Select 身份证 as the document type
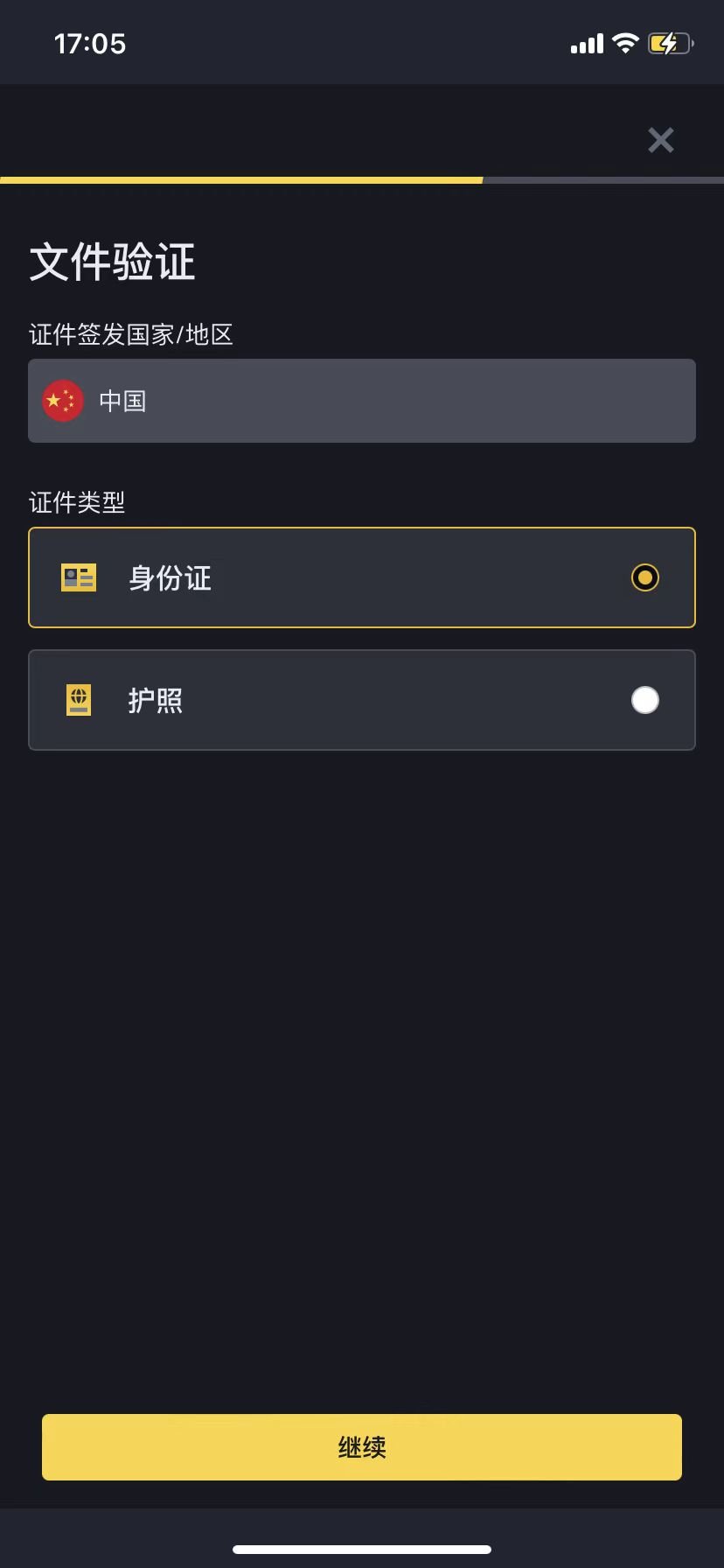 (362, 577)
